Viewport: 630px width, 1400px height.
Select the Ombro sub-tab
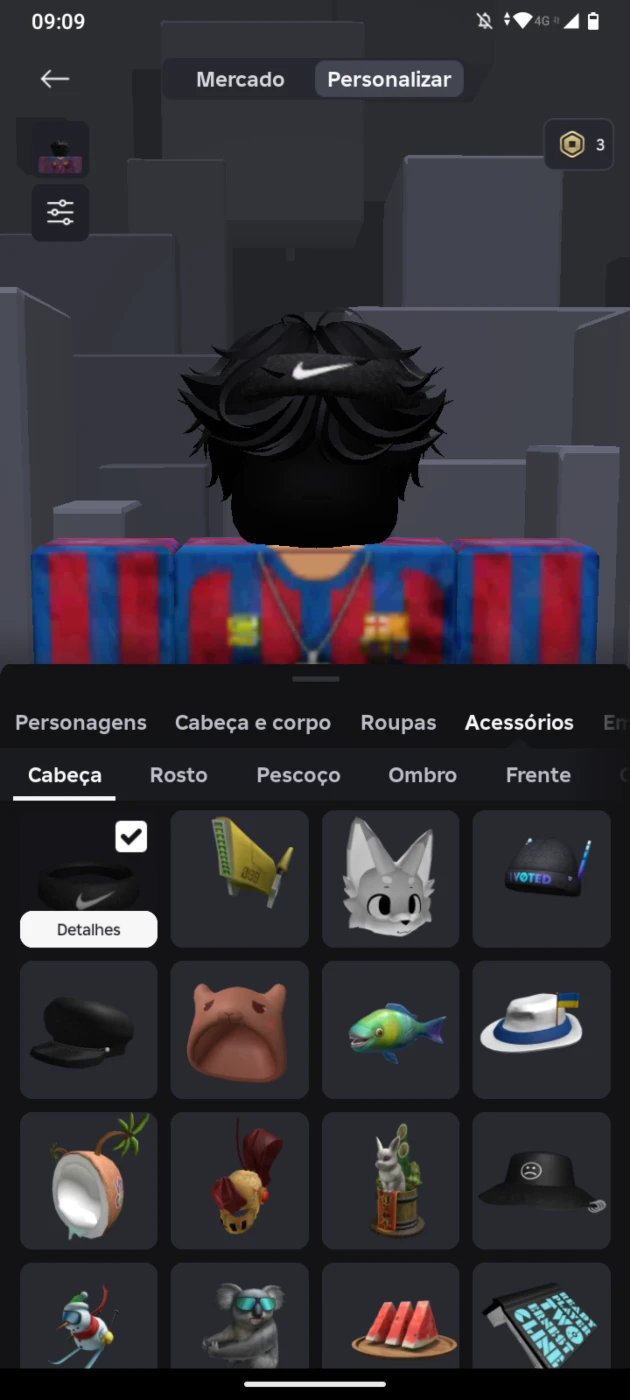pos(422,775)
